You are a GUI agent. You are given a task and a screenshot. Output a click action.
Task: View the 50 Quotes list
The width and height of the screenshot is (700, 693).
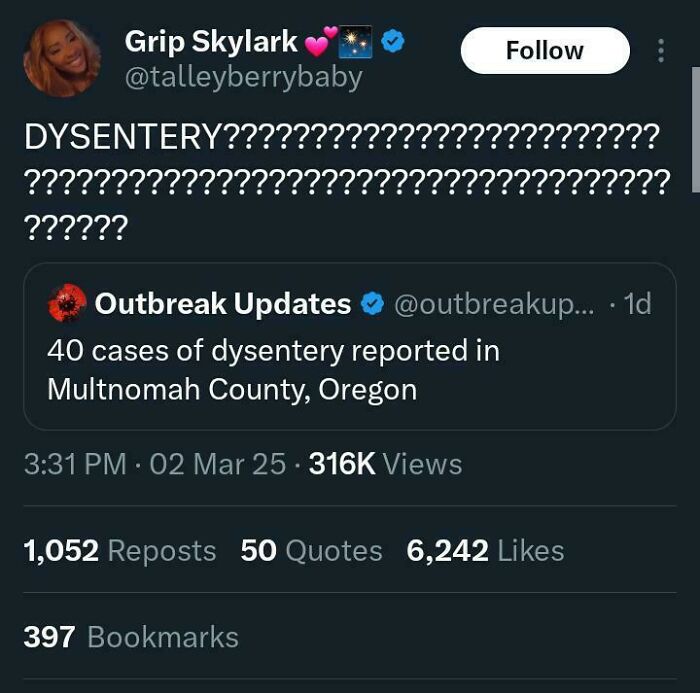tap(311, 550)
